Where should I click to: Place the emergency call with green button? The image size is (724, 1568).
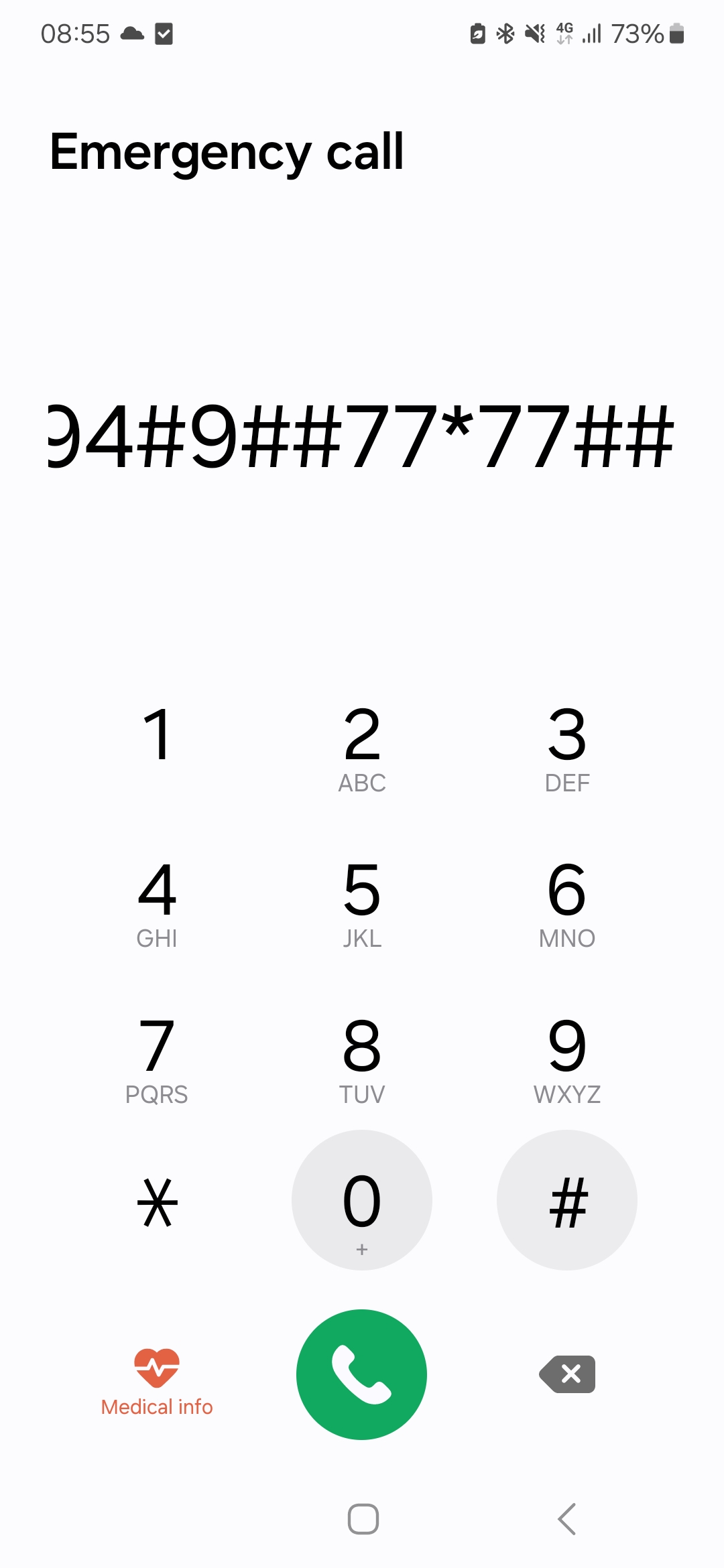(362, 1374)
